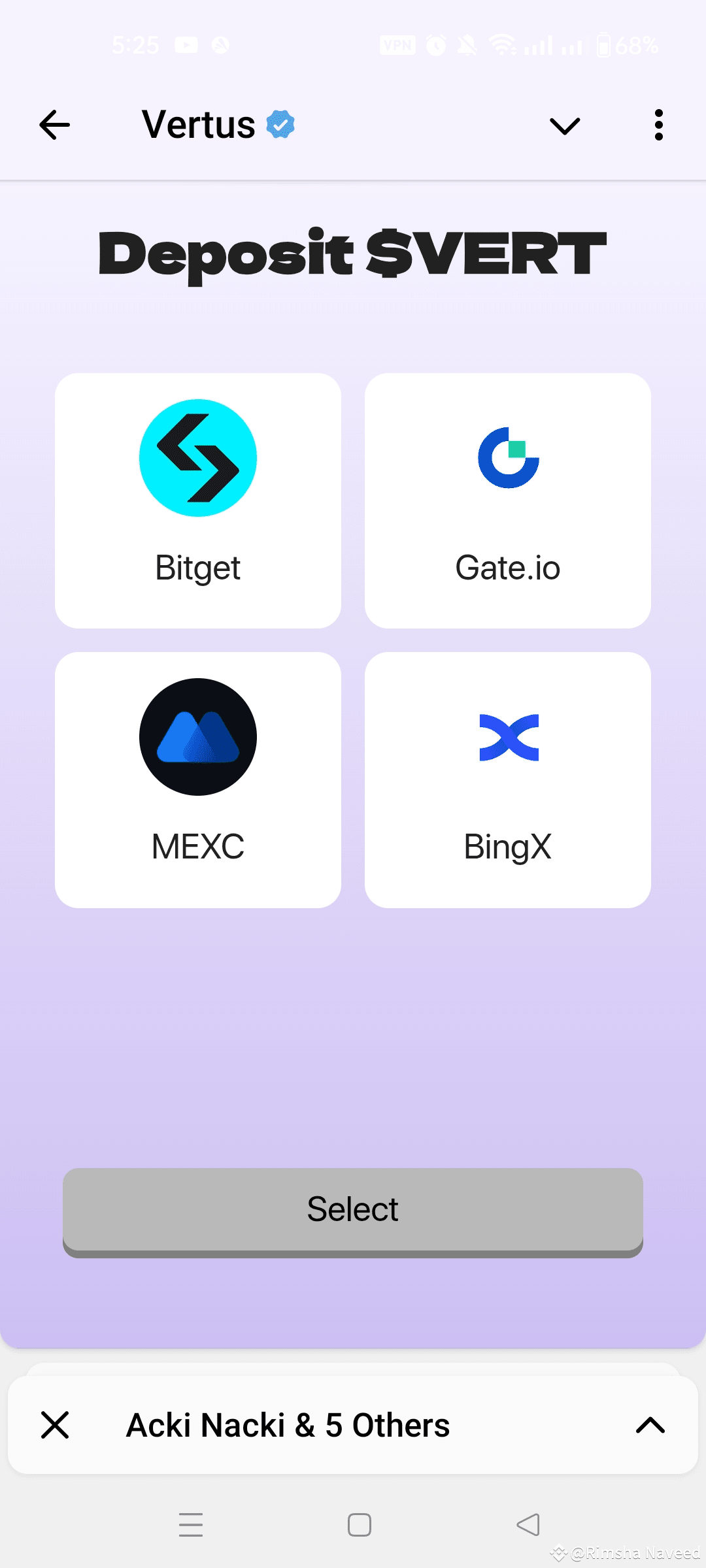Select the MEXC exchange card
Image resolution: width=706 pixels, height=1568 pixels.
pos(198,779)
